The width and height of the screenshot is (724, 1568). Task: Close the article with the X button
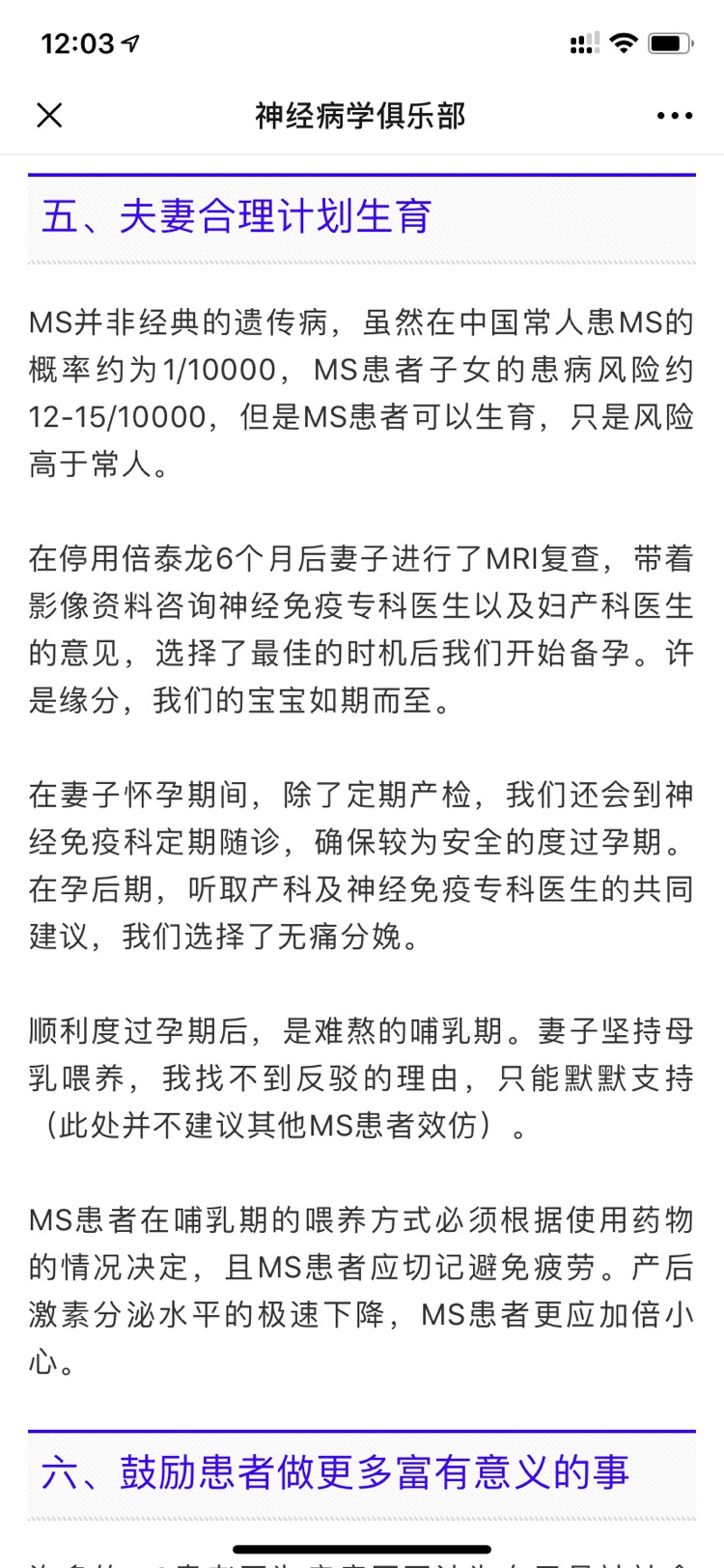click(x=49, y=116)
